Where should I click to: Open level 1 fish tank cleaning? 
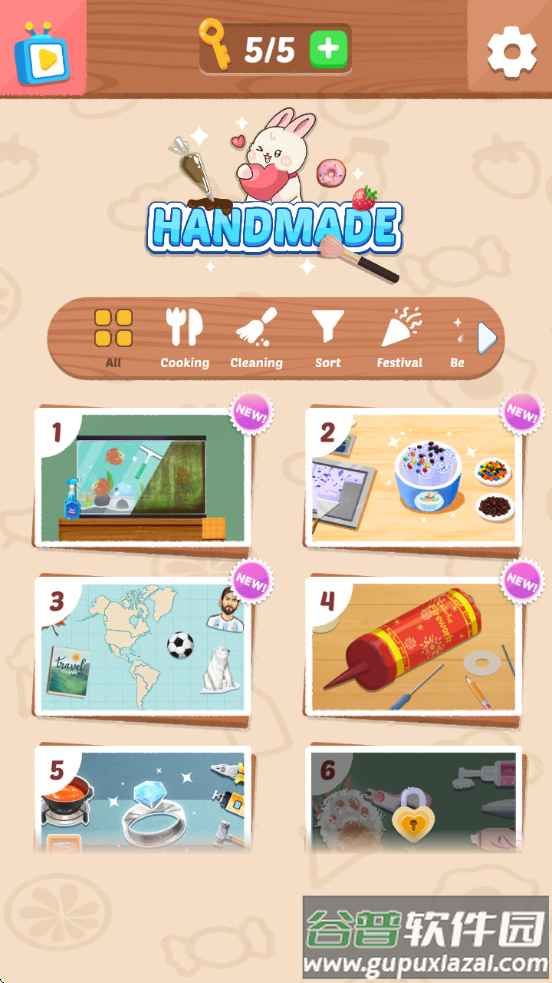point(142,479)
